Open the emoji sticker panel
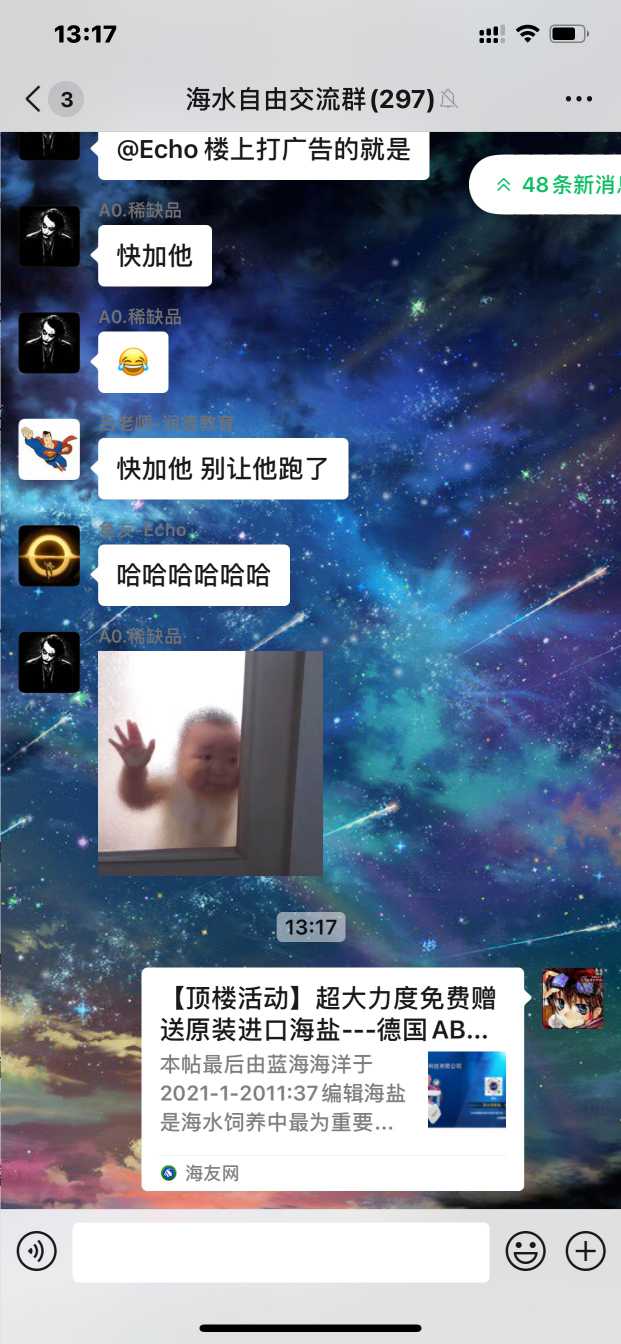 [x=525, y=1251]
